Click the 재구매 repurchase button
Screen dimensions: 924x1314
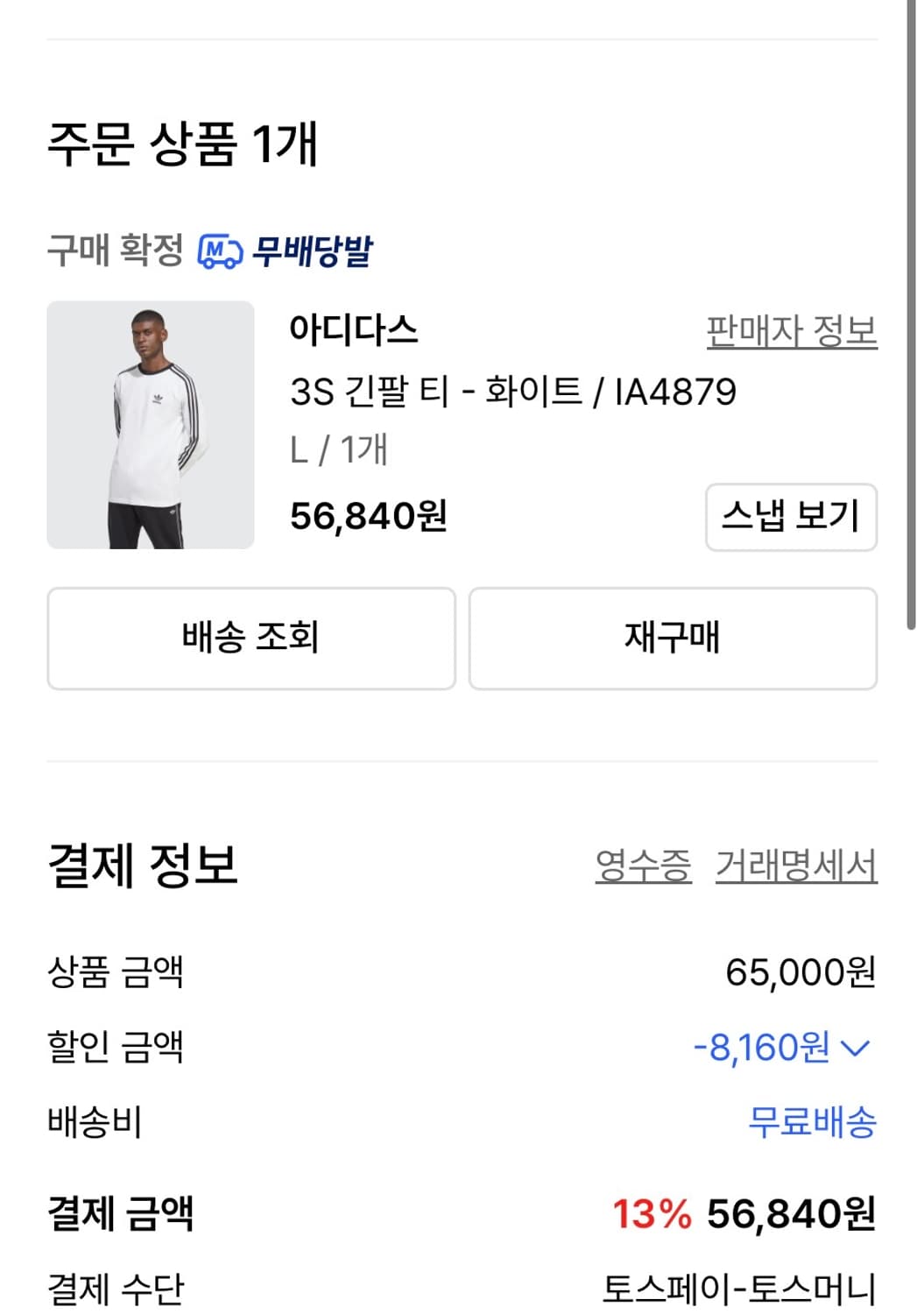[x=673, y=639]
